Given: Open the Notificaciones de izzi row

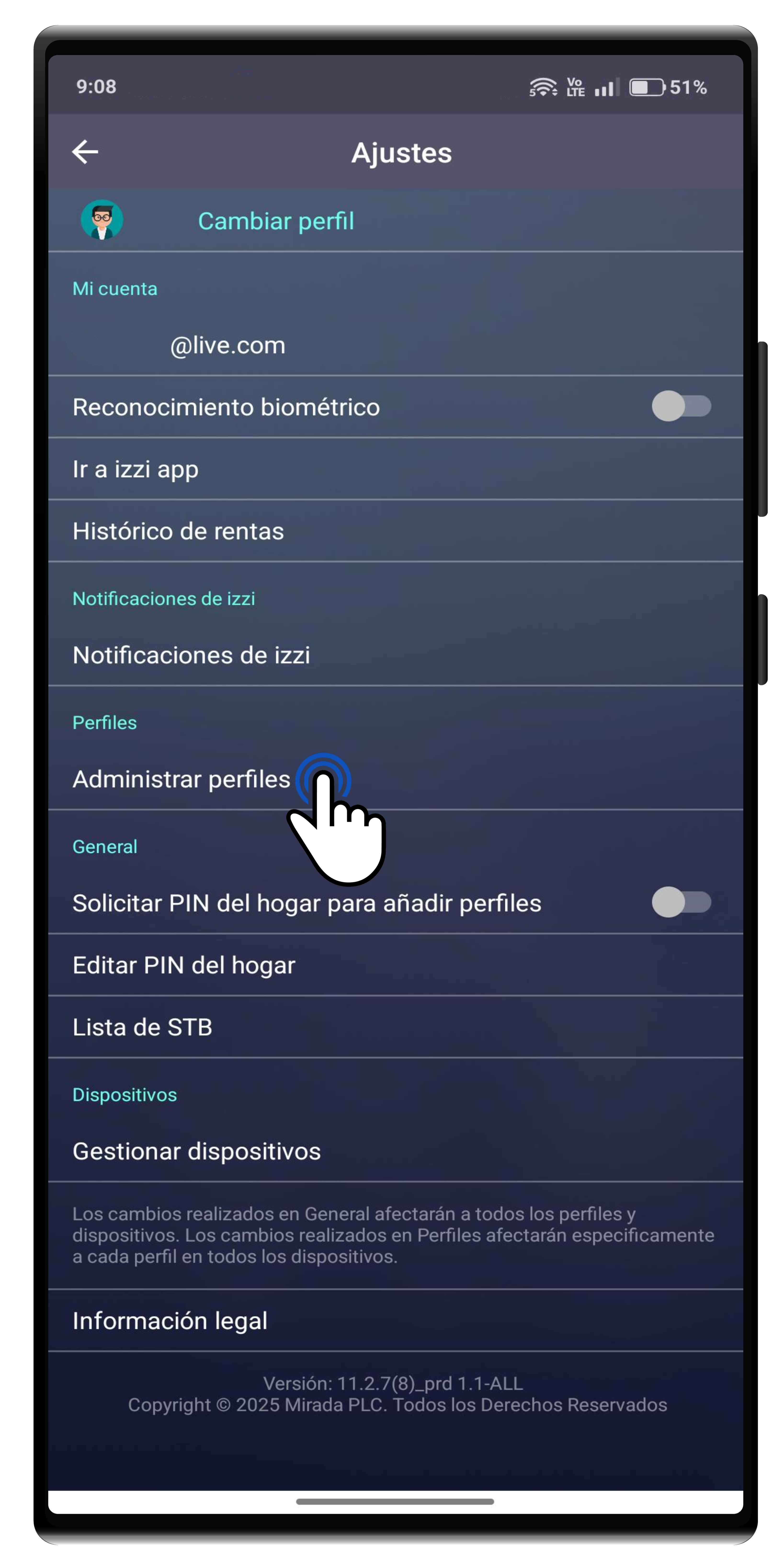Looking at the screenshot, I should (395, 655).
